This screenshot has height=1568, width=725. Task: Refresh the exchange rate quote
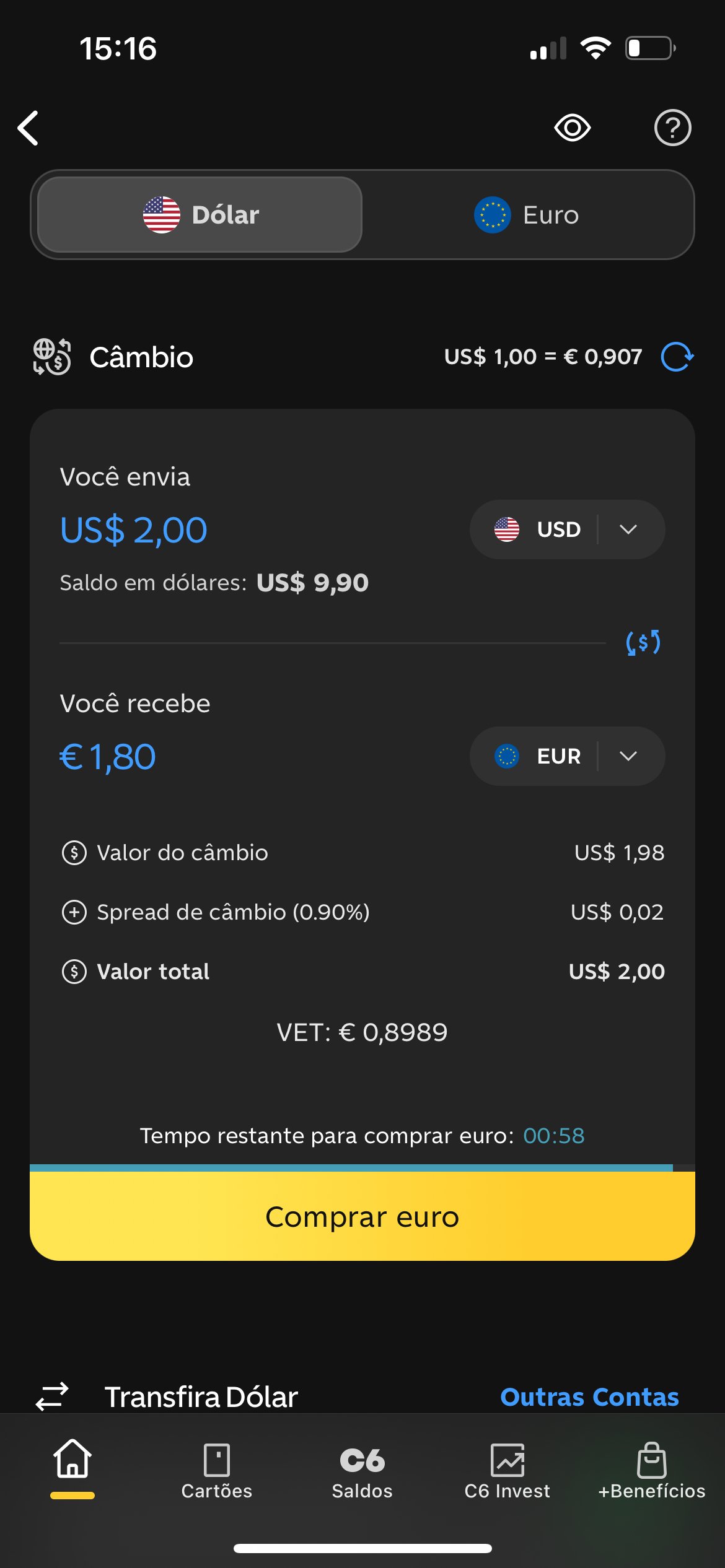tap(677, 357)
